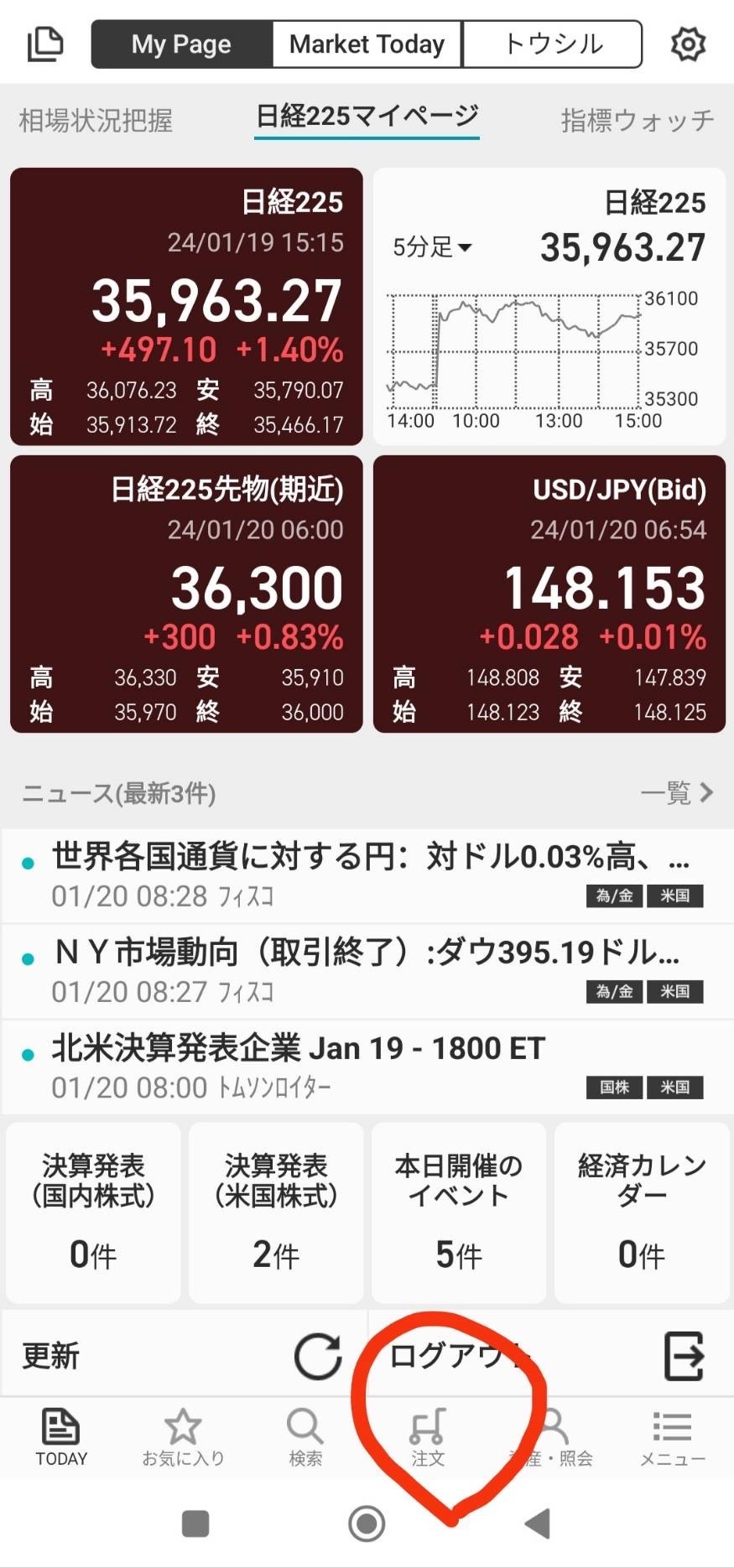Open the 日経225先物(期近) card
This screenshot has width=734, height=1568.
click(x=186, y=594)
